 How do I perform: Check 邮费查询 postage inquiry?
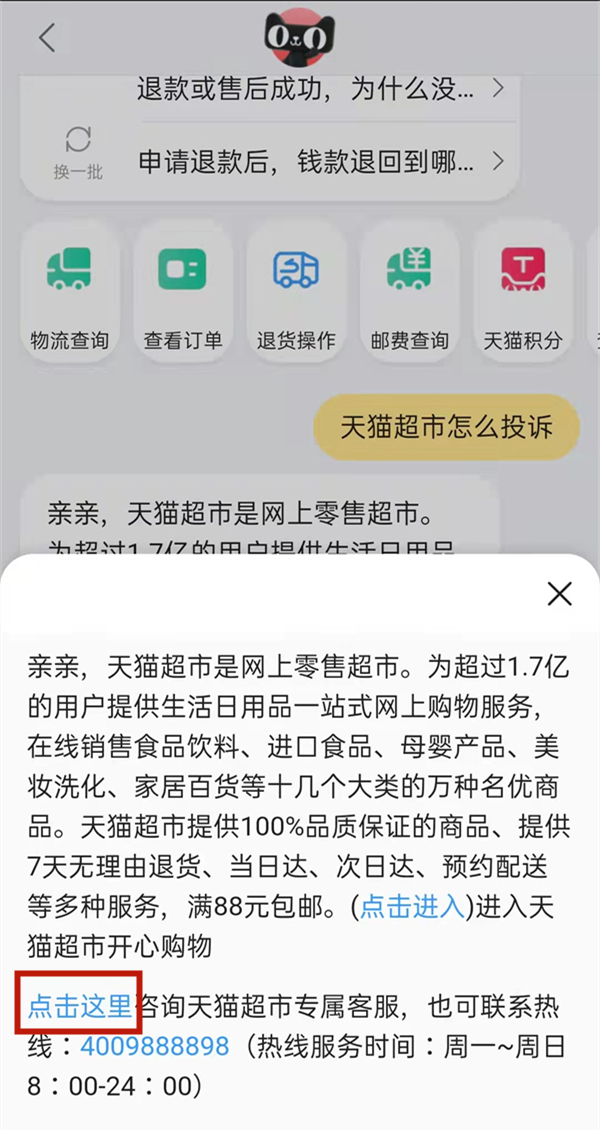(x=409, y=290)
